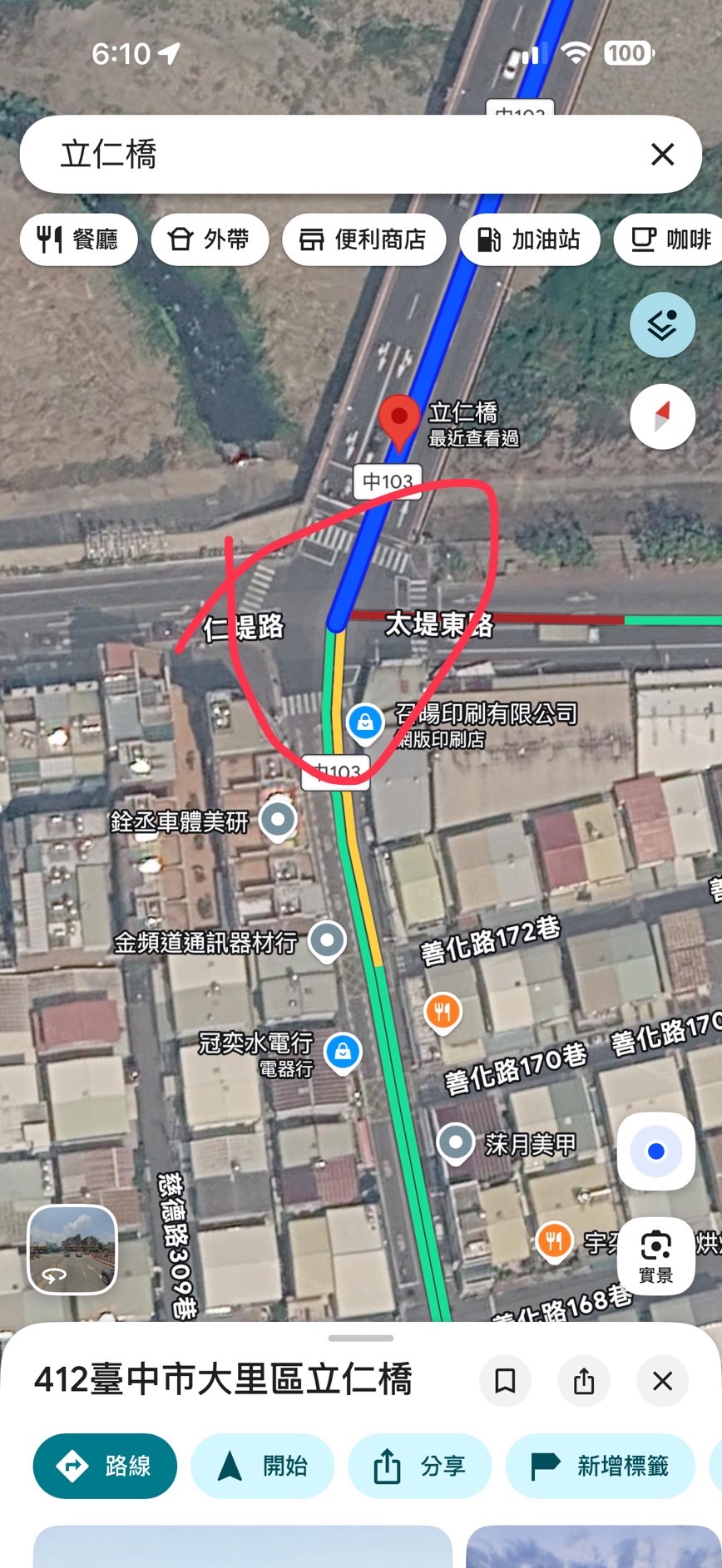
Task: Save 立仁橋 with the bookmark icon
Action: tap(505, 1381)
